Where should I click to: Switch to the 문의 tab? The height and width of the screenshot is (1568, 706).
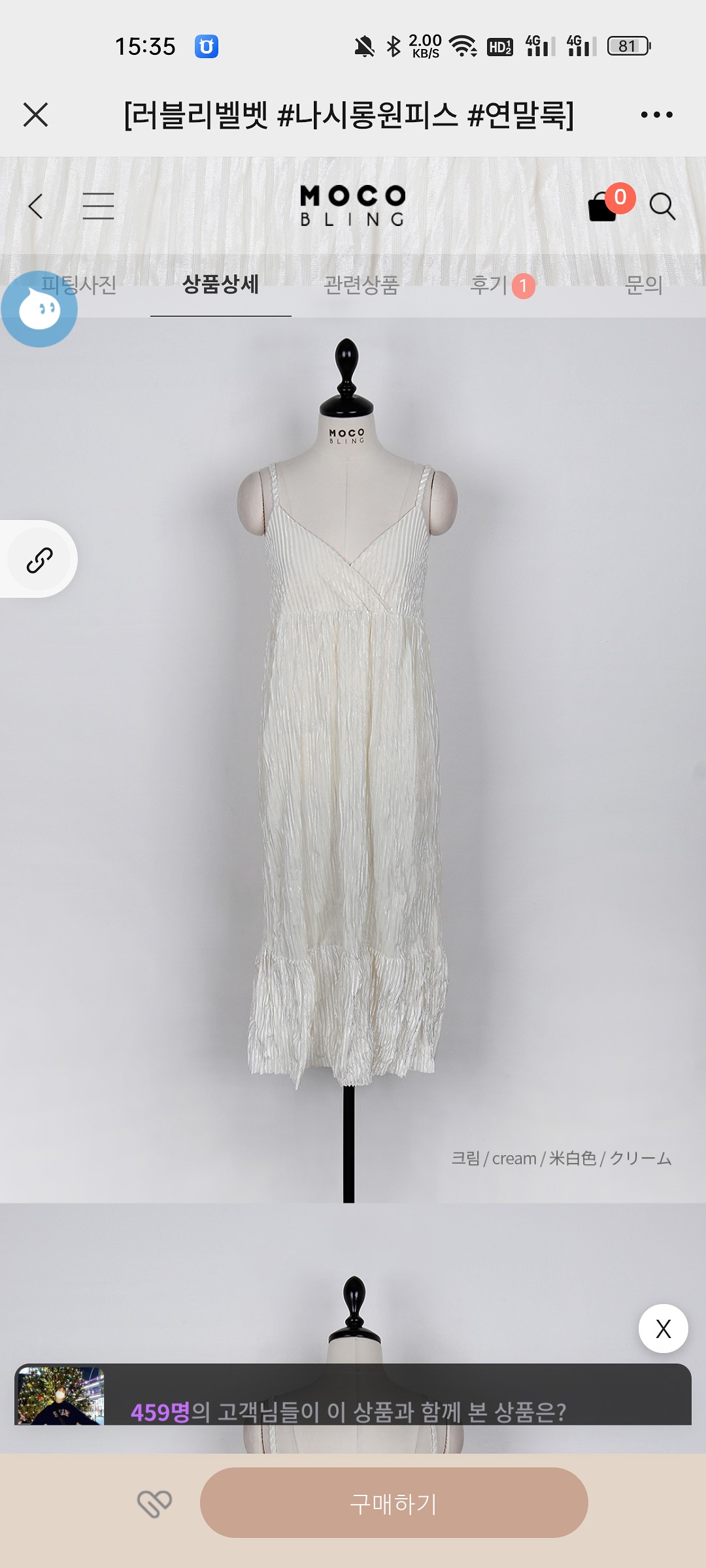coord(644,285)
